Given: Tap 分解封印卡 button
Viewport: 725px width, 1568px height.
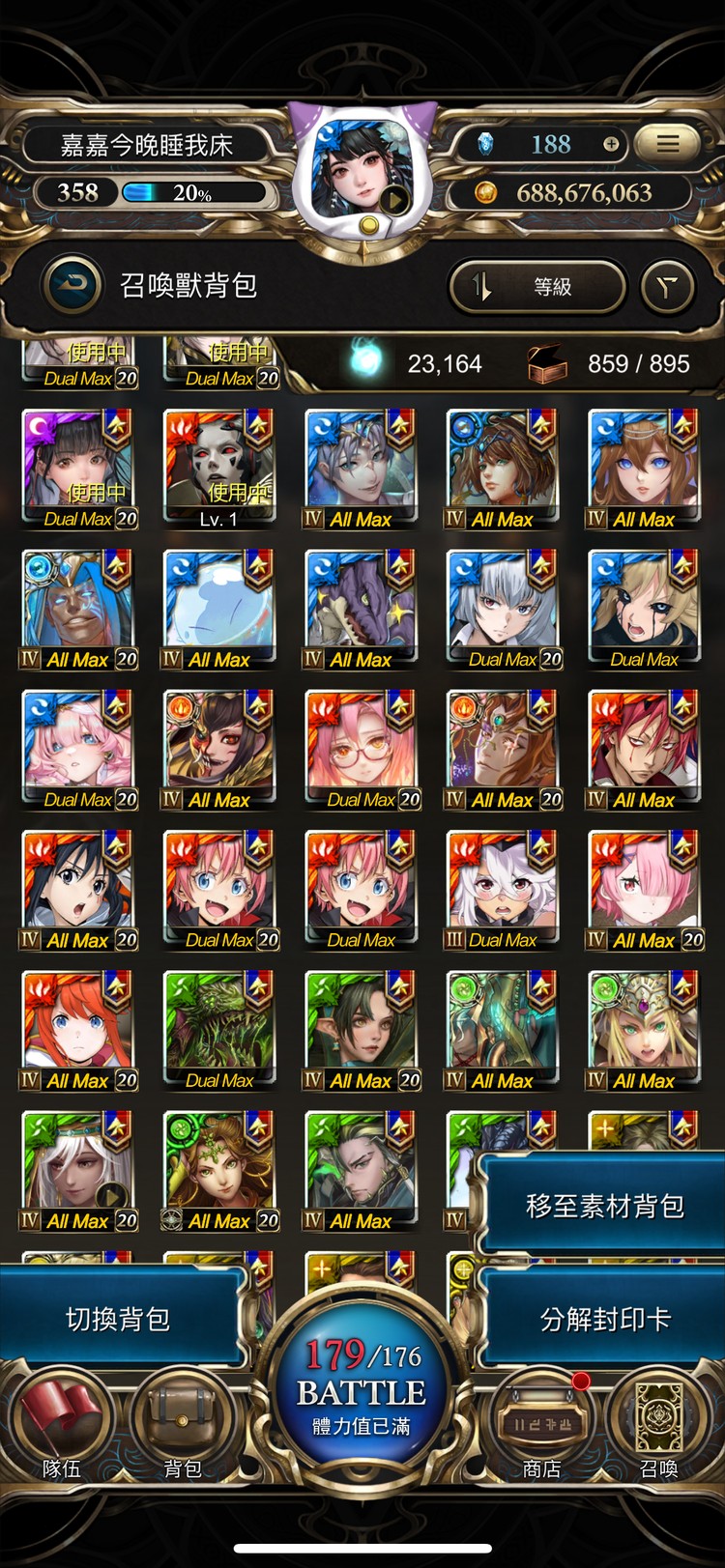Looking at the screenshot, I should click(604, 1319).
